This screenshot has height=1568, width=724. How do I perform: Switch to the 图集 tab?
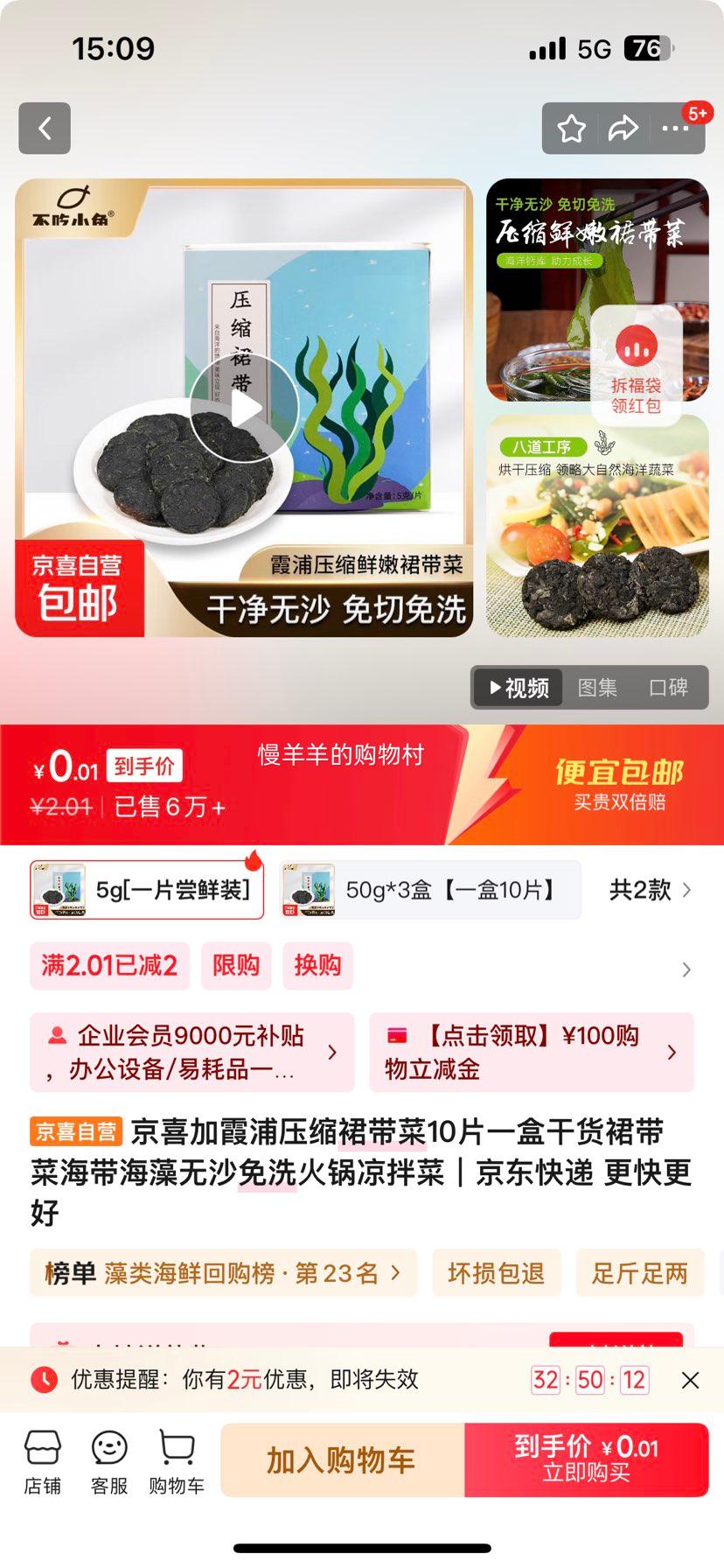pos(597,688)
